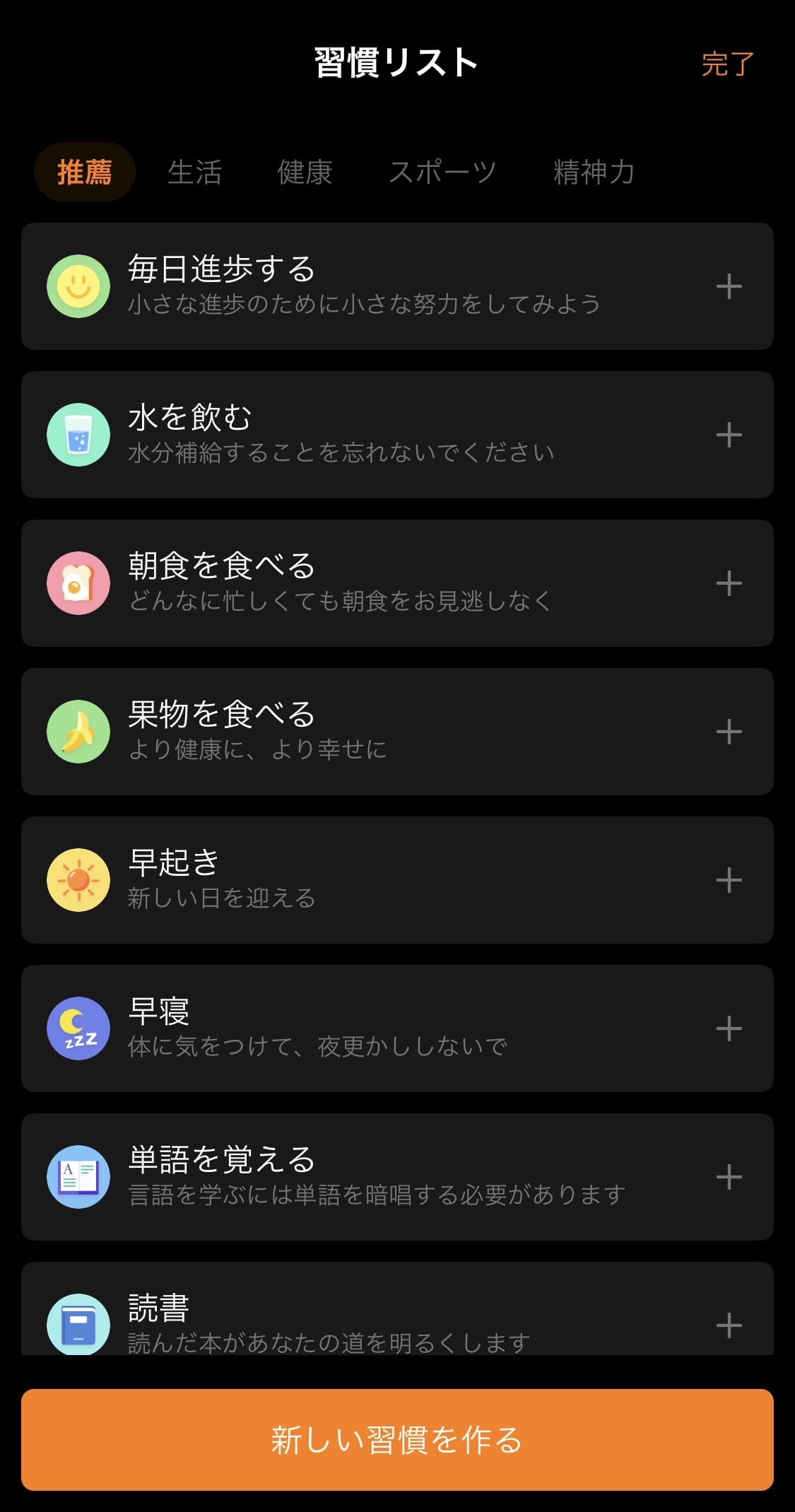
Task: Click the dictionary icon for 単語を覚える
Action: tap(78, 1176)
